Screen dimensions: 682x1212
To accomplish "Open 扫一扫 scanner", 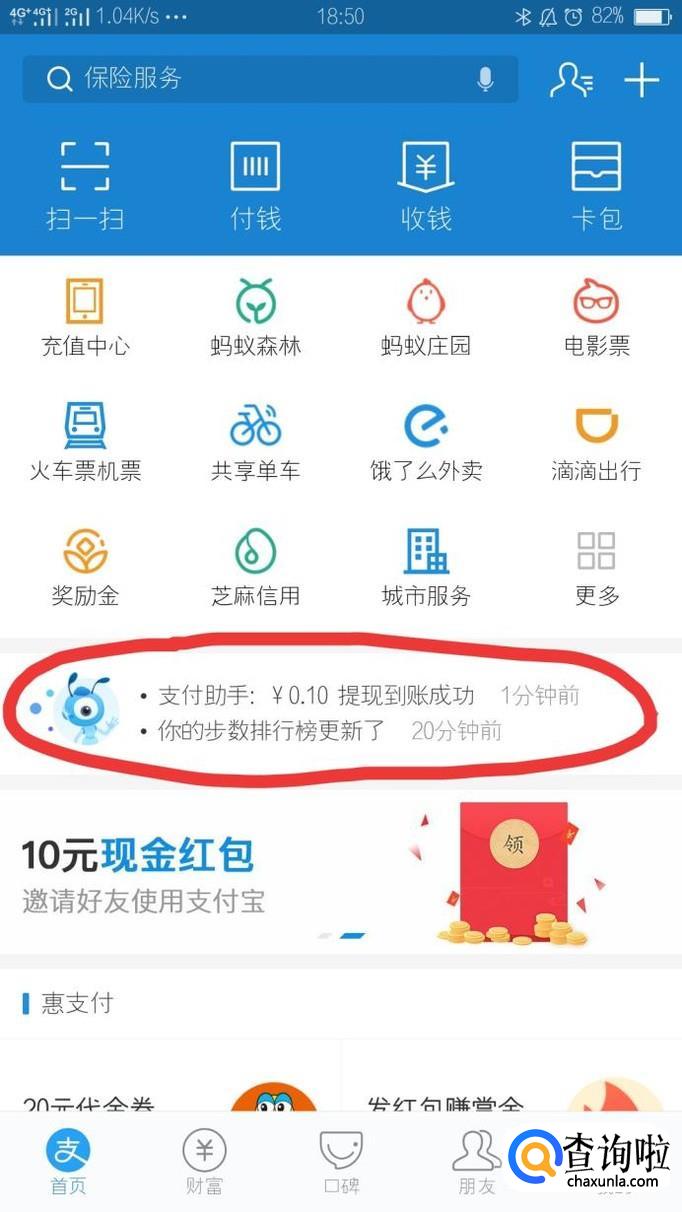I will [x=85, y=186].
